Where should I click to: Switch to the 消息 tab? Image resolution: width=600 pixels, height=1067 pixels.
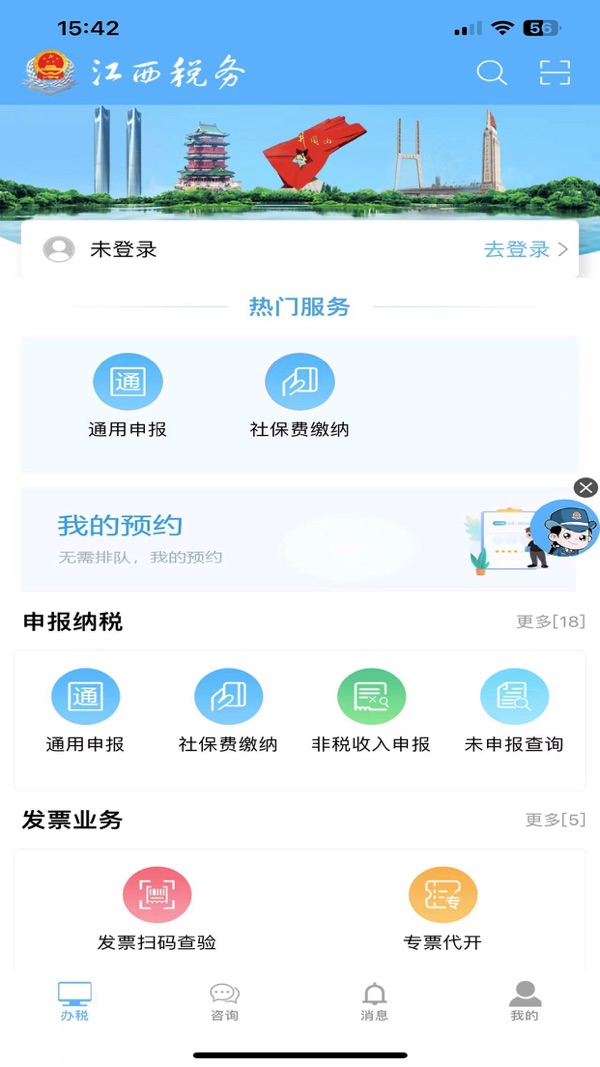pos(374,1001)
